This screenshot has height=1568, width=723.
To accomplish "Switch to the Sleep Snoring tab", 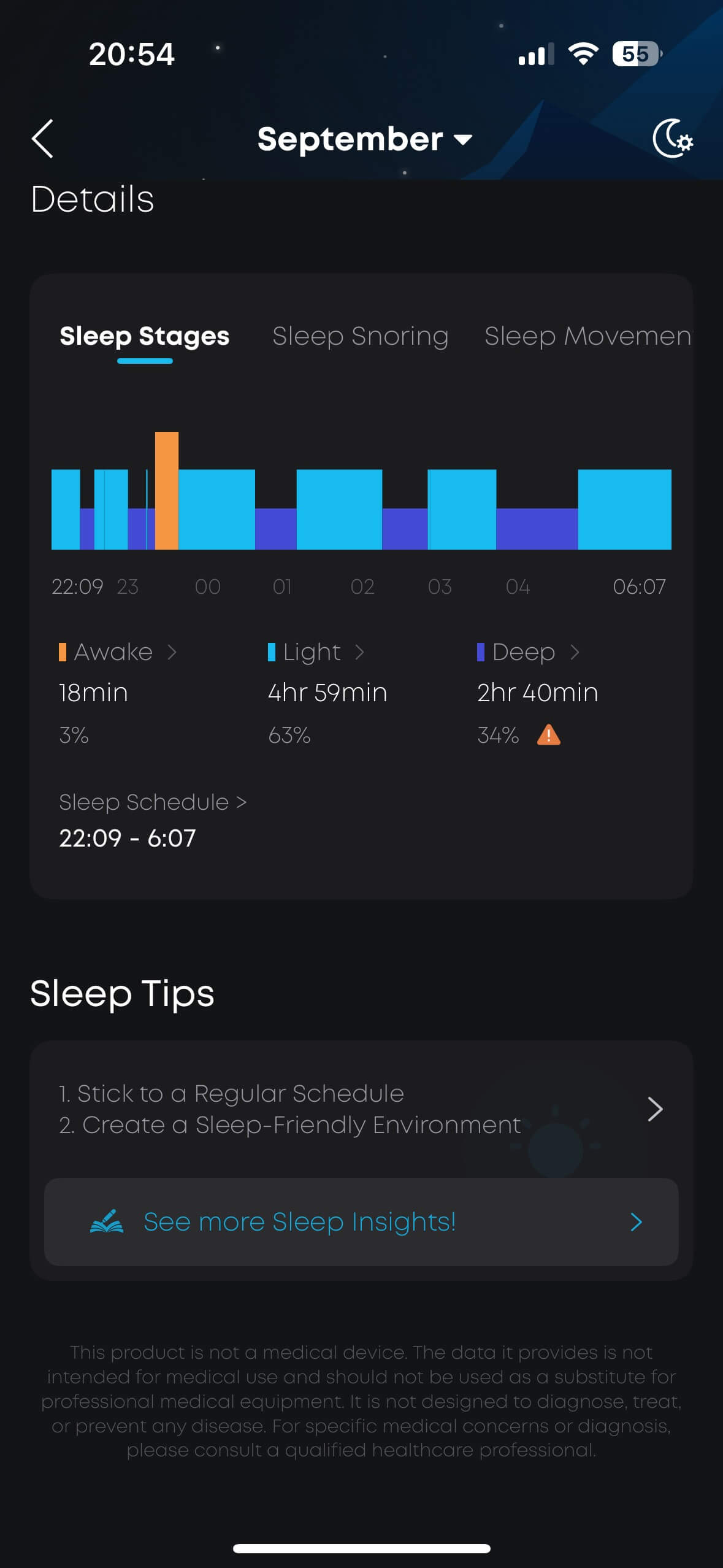I will 360,336.
